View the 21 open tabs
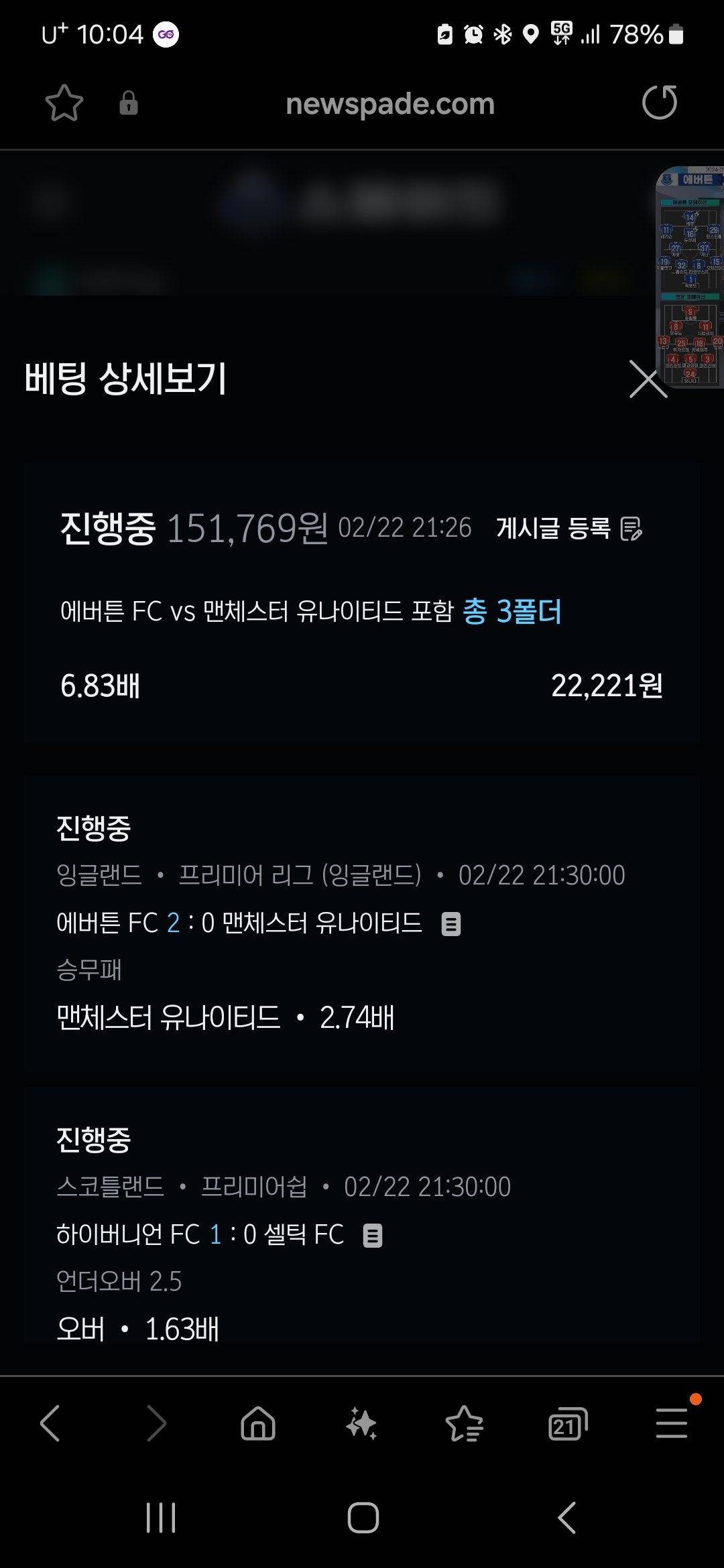Viewport: 724px width, 1568px height. click(x=567, y=1423)
